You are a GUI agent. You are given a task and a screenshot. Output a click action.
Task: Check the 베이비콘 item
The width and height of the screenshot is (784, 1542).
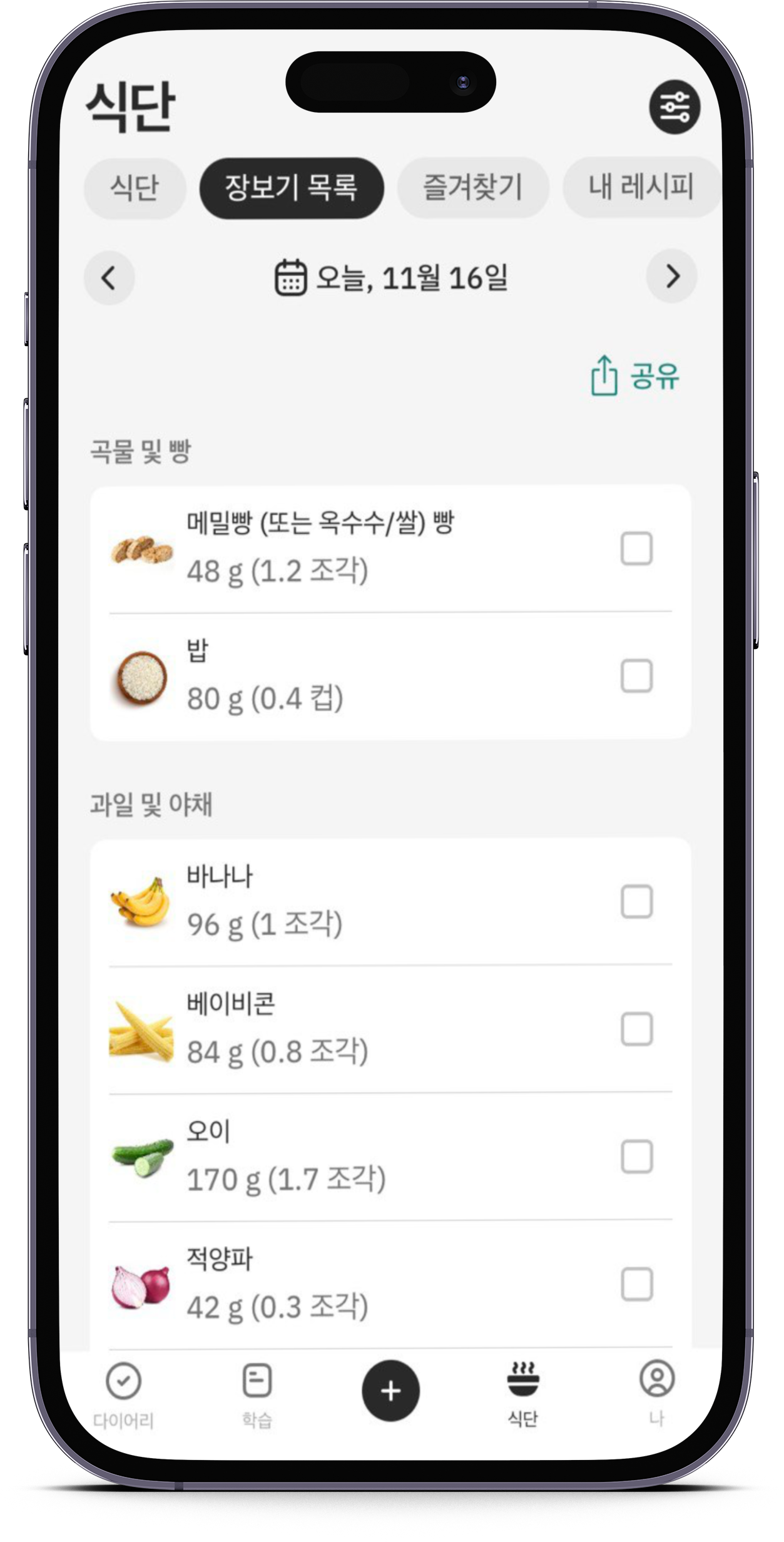[x=636, y=1029]
